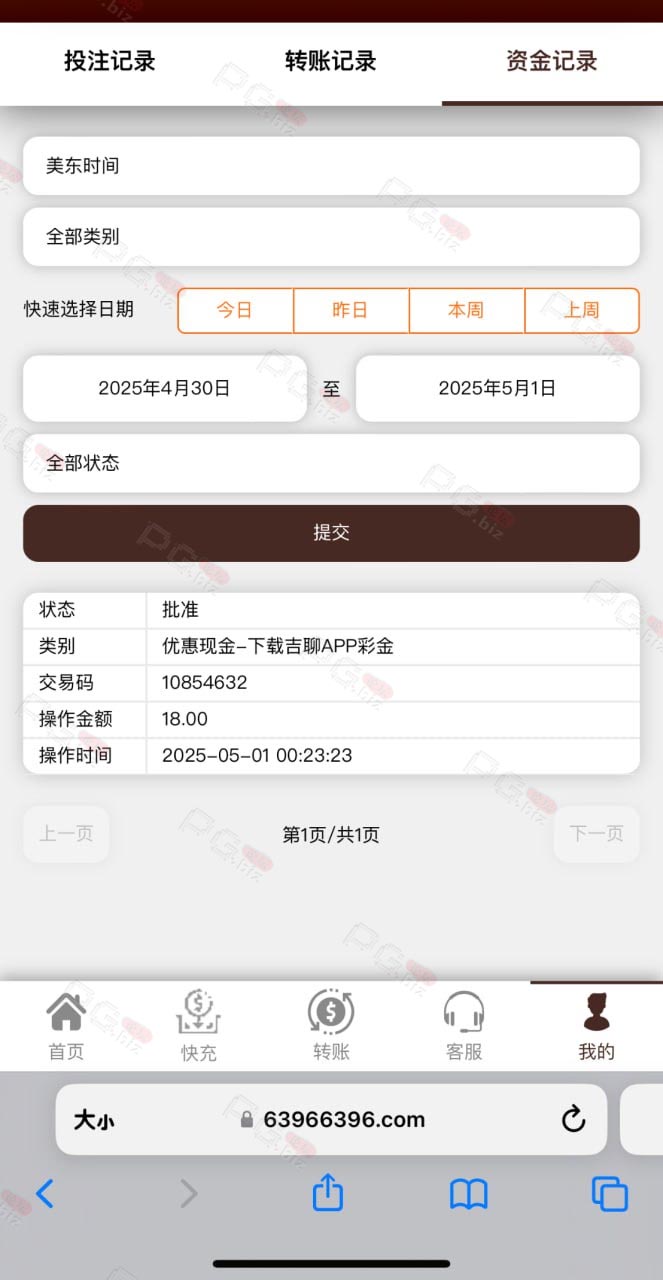Image resolution: width=663 pixels, height=1280 pixels.
Task: Go to 上一页 previous page
Action: click(66, 834)
